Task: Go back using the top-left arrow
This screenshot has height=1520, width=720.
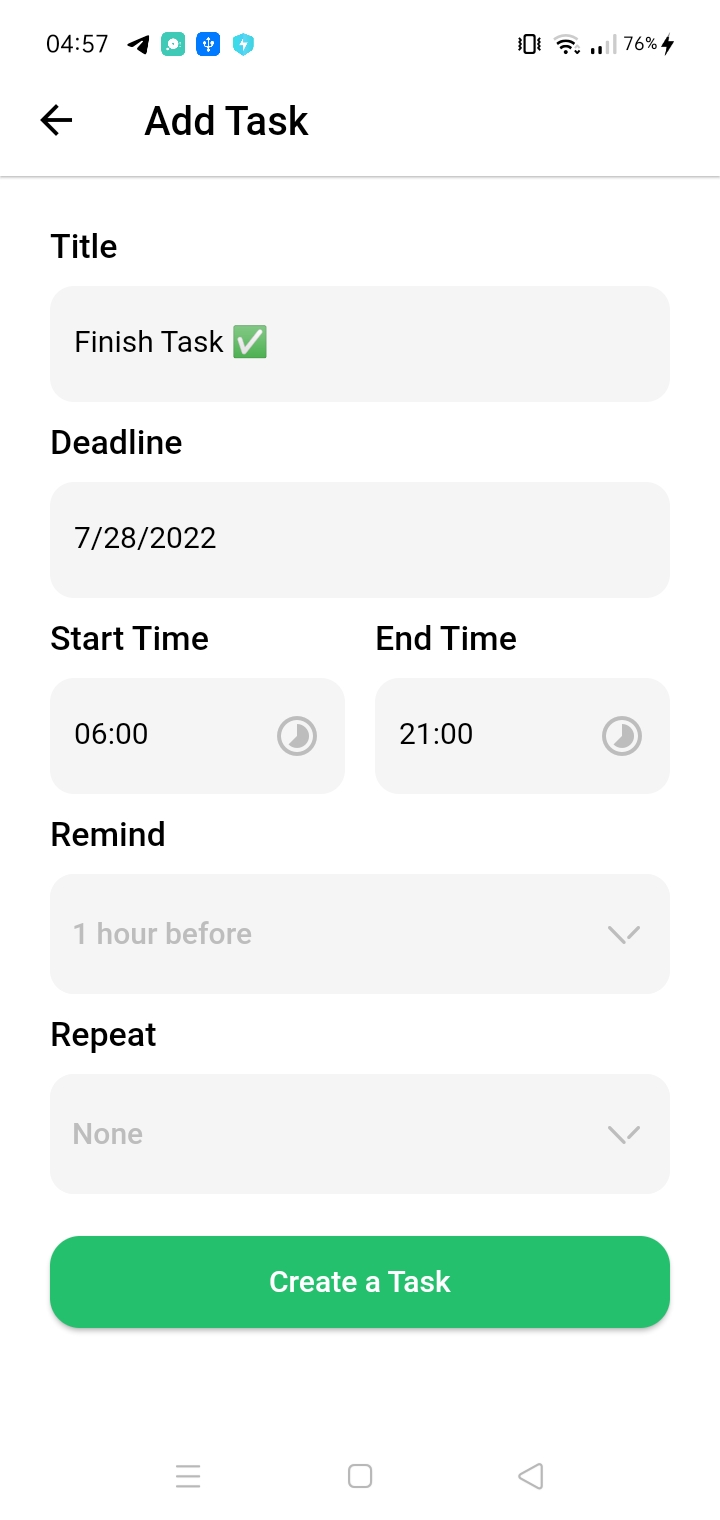Action: tap(56, 121)
